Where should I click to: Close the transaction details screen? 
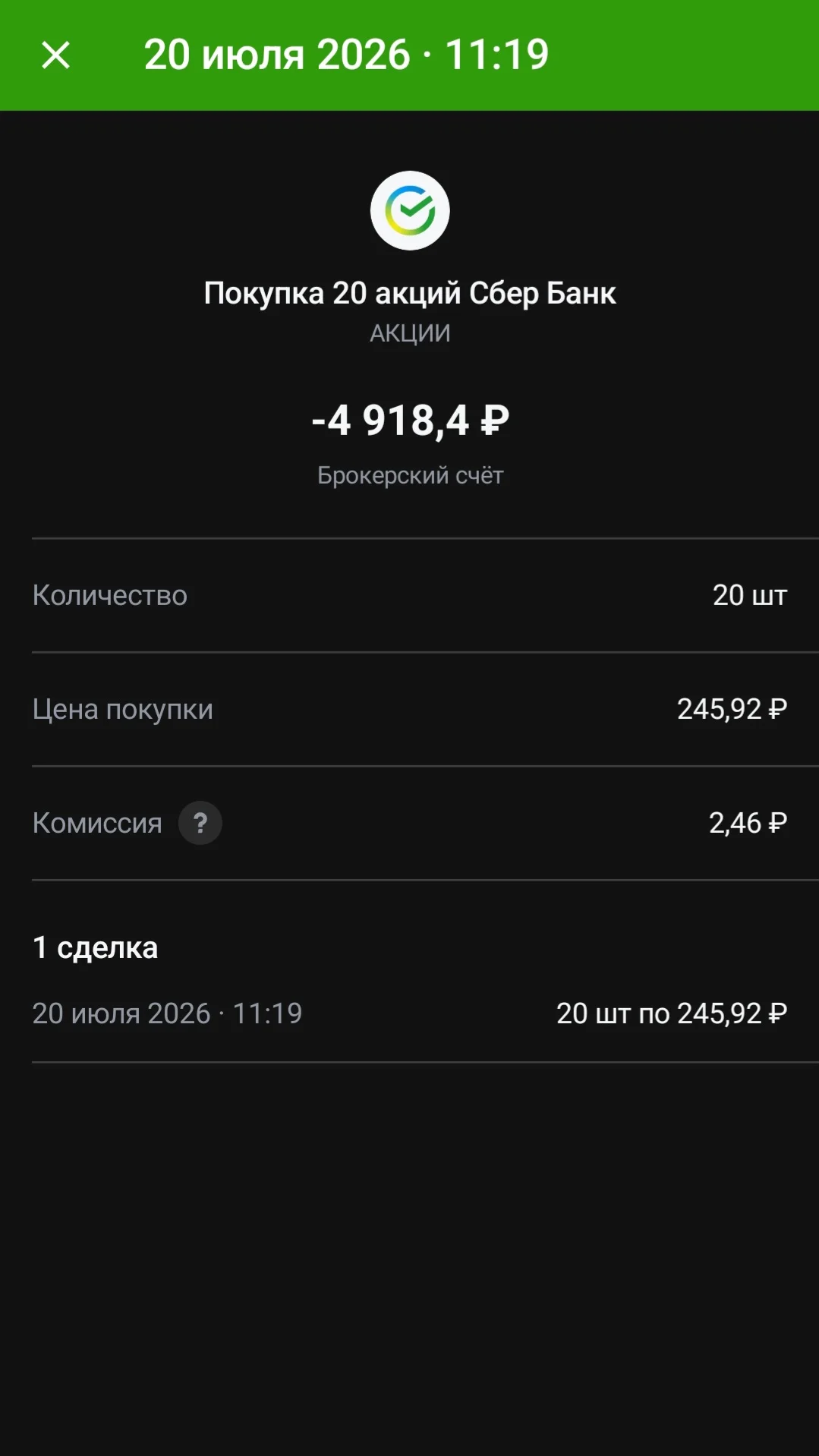click(55, 55)
